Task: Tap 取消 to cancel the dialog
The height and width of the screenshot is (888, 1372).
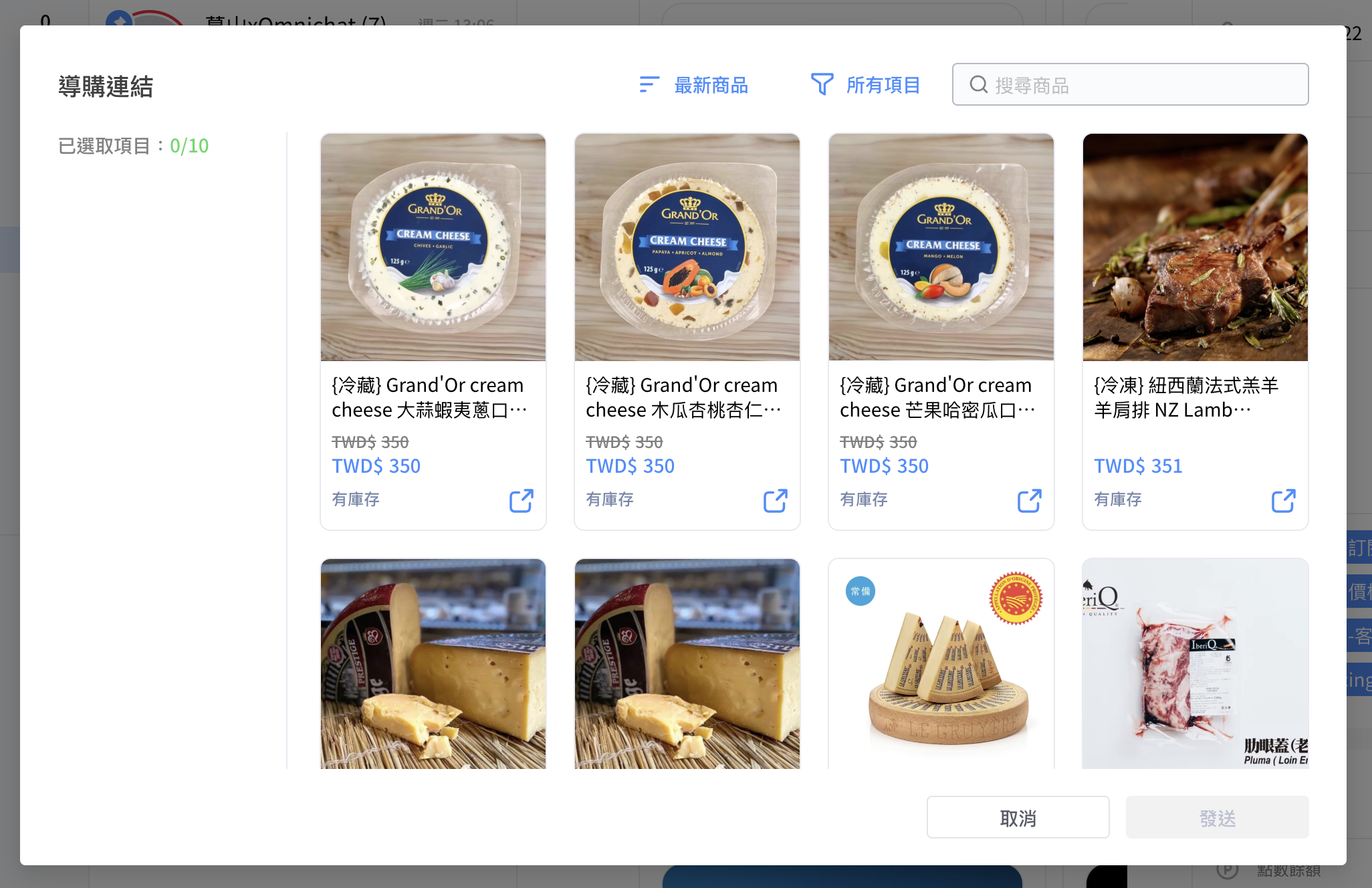Action: click(1018, 817)
